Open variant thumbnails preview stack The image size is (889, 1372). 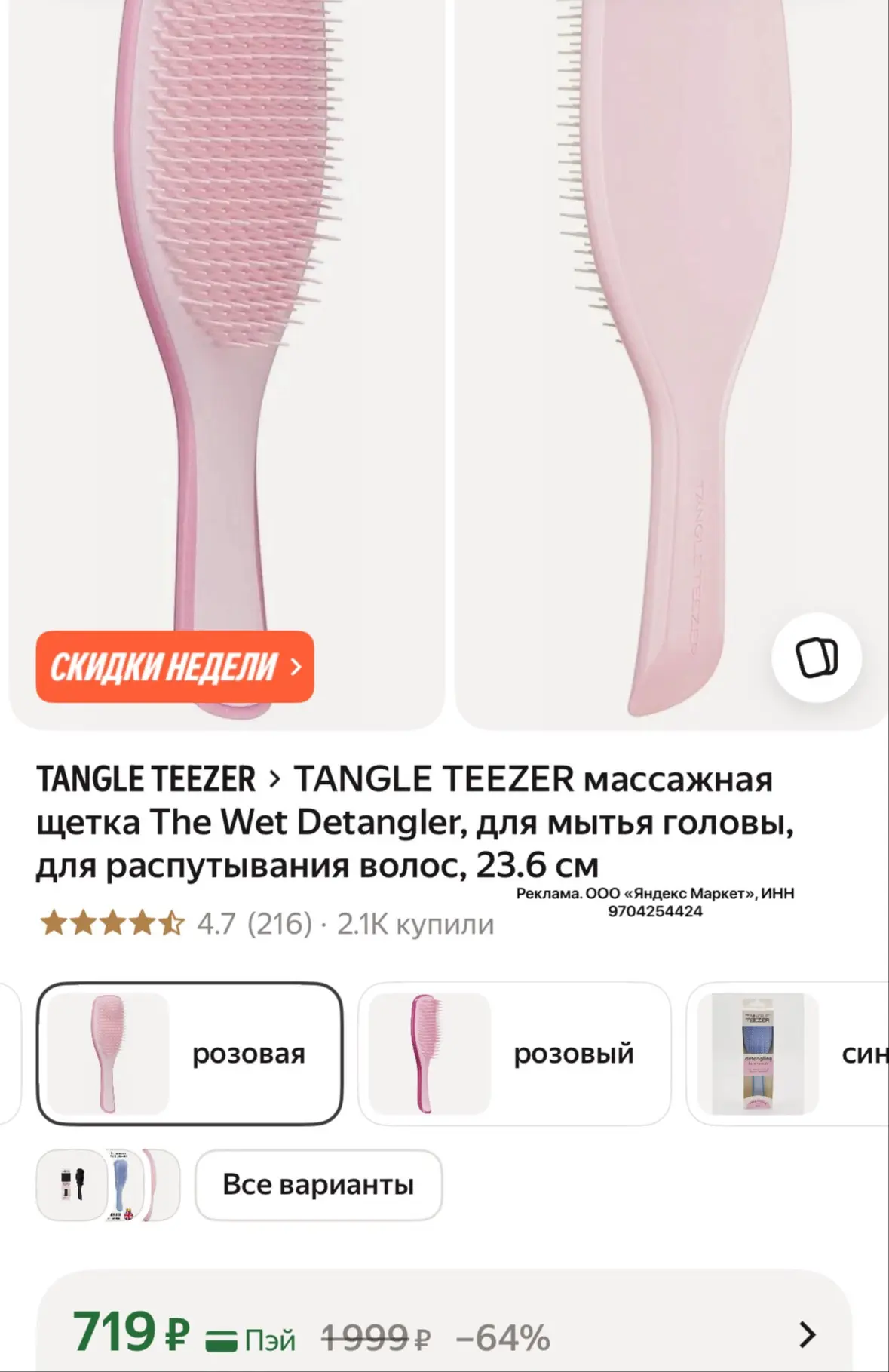(108, 1185)
